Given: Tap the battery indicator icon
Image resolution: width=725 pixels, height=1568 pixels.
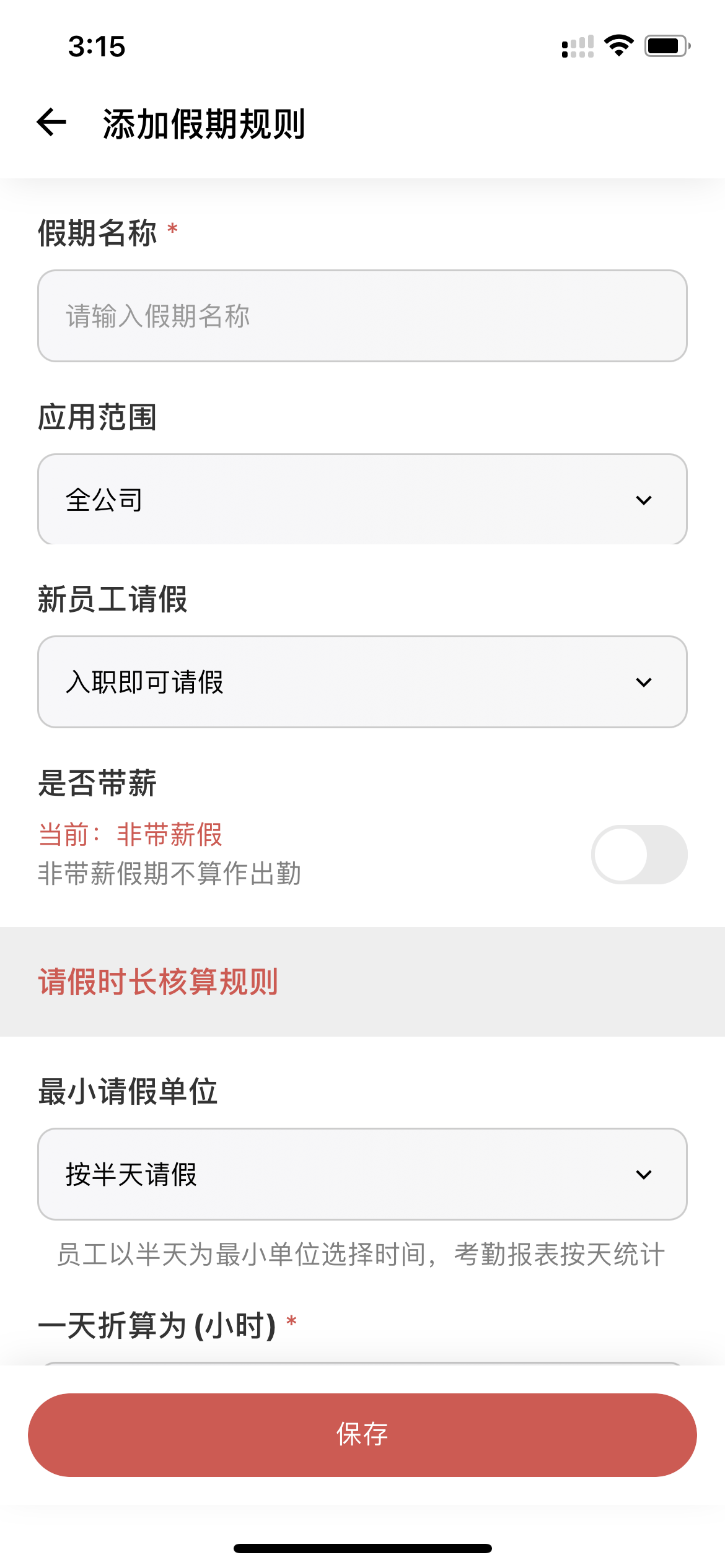Looking at the screenshot, I should [x=666, y=46].
